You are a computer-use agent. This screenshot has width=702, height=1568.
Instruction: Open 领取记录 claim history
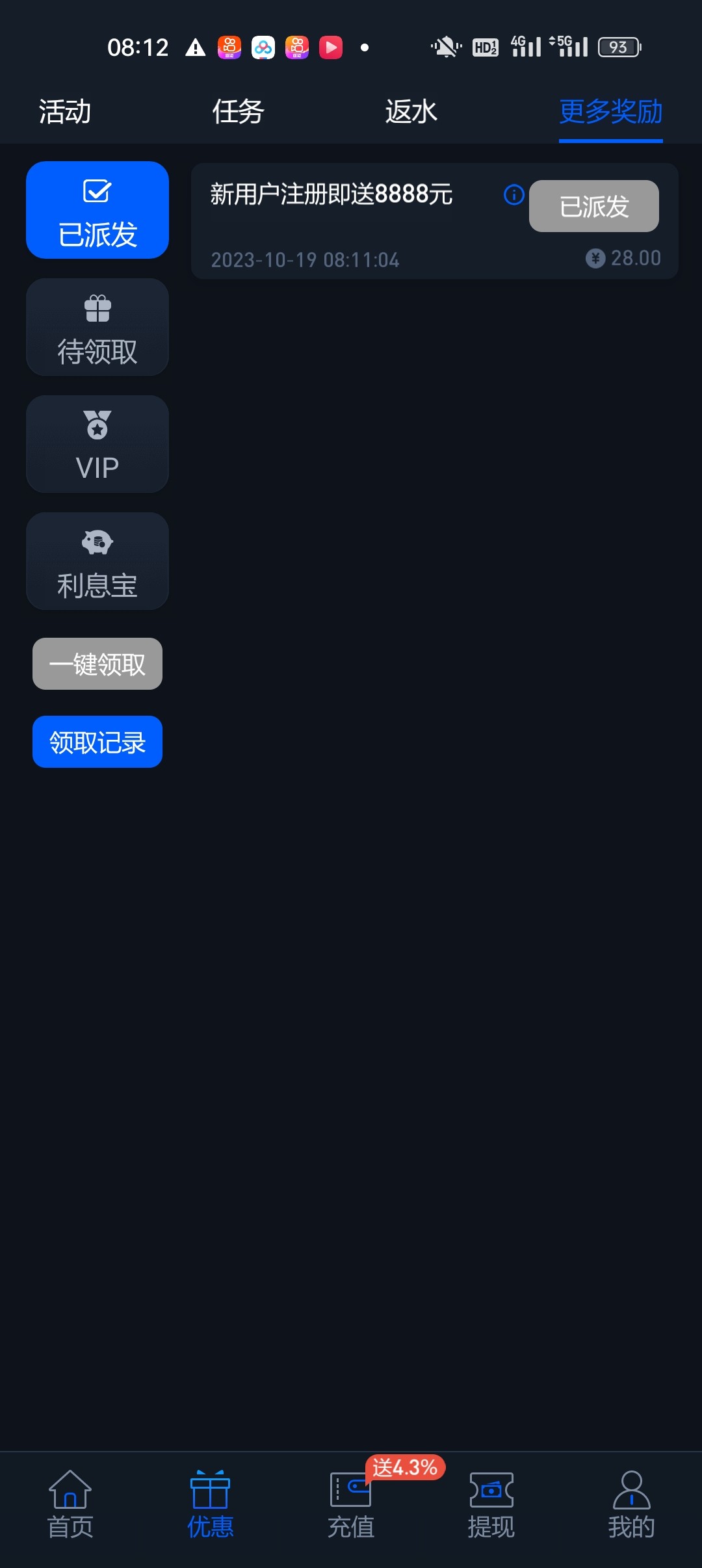[97, 742]
